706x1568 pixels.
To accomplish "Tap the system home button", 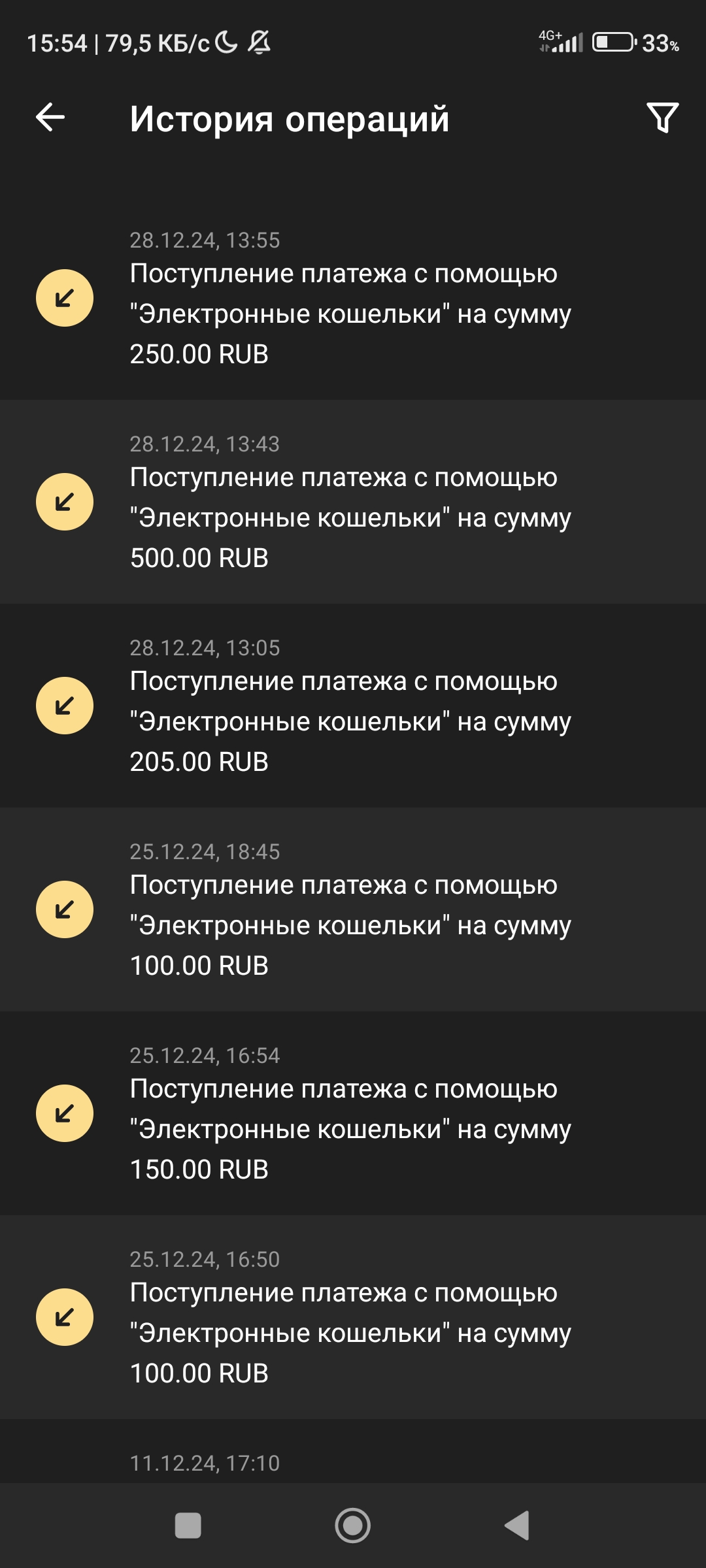I will coord(353,1526).
